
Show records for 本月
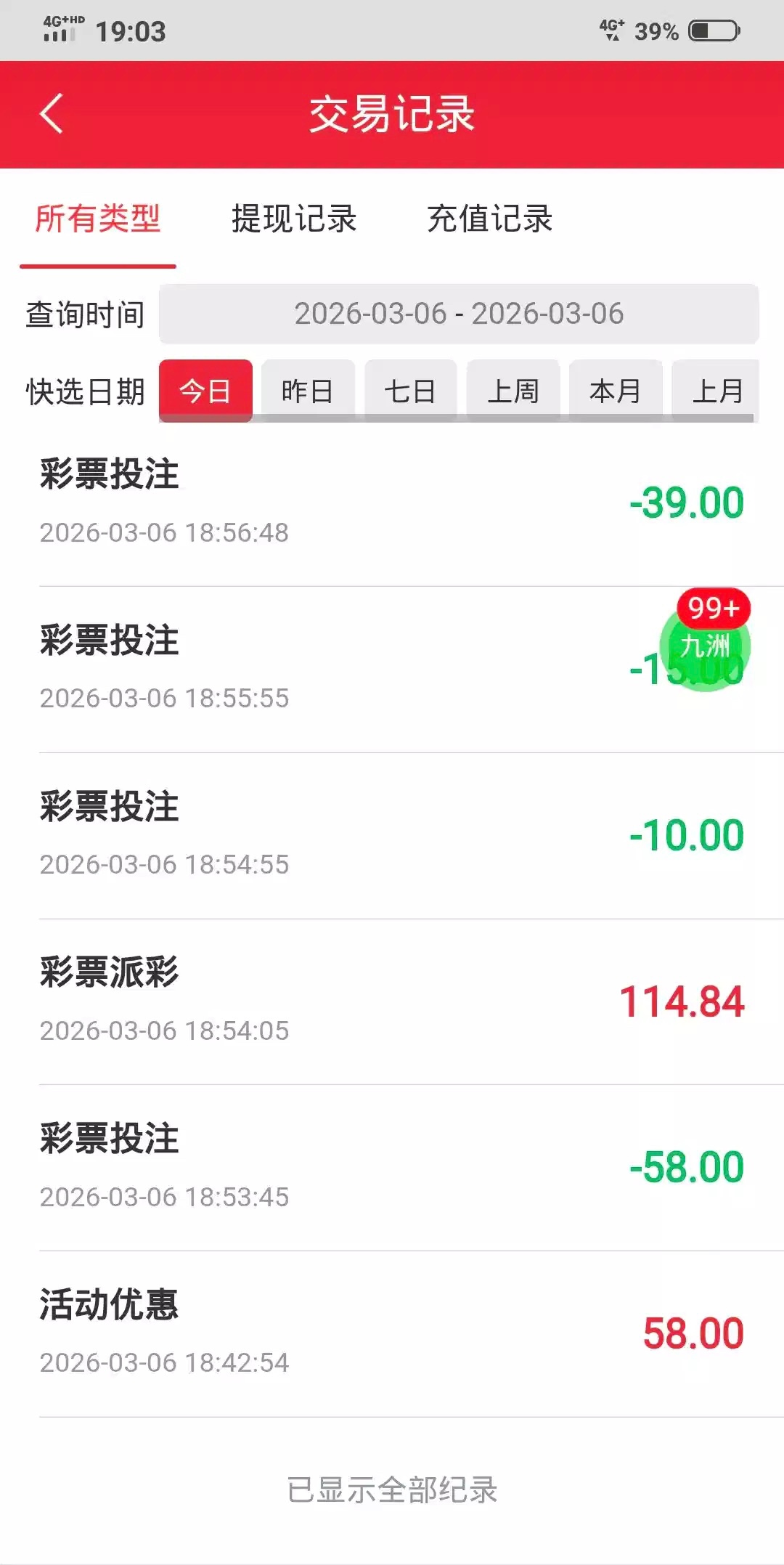click(x=616, y=391)
